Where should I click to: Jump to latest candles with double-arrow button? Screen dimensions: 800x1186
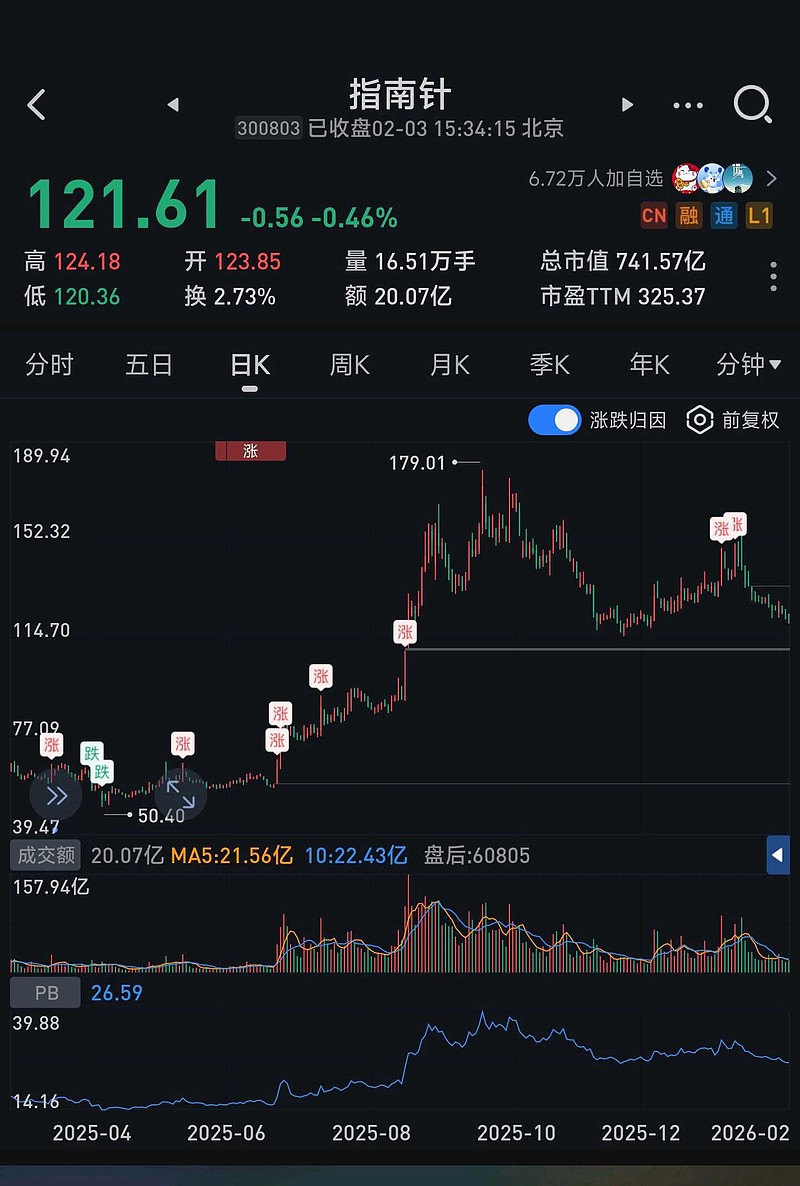coord(56,796)
